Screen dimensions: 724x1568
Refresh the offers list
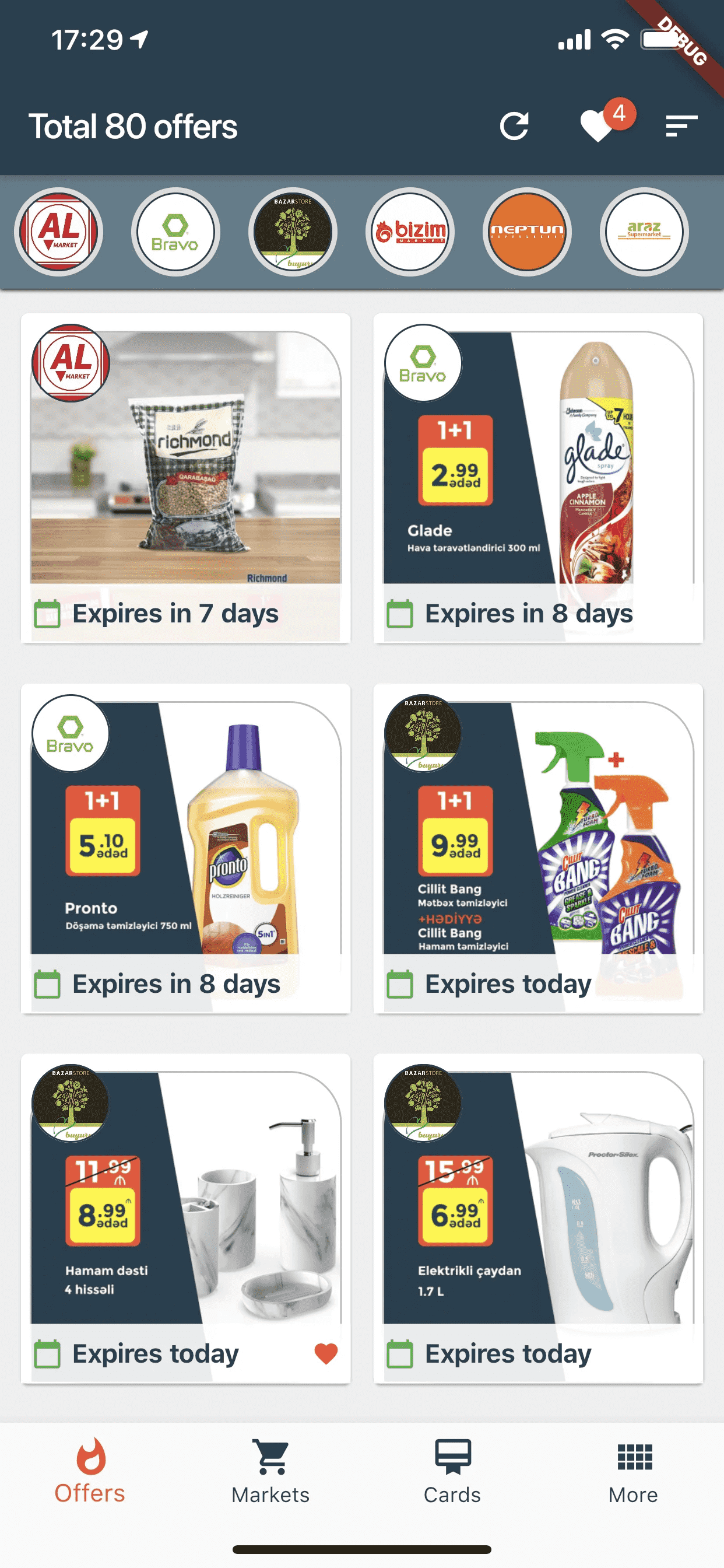(514, 127)
